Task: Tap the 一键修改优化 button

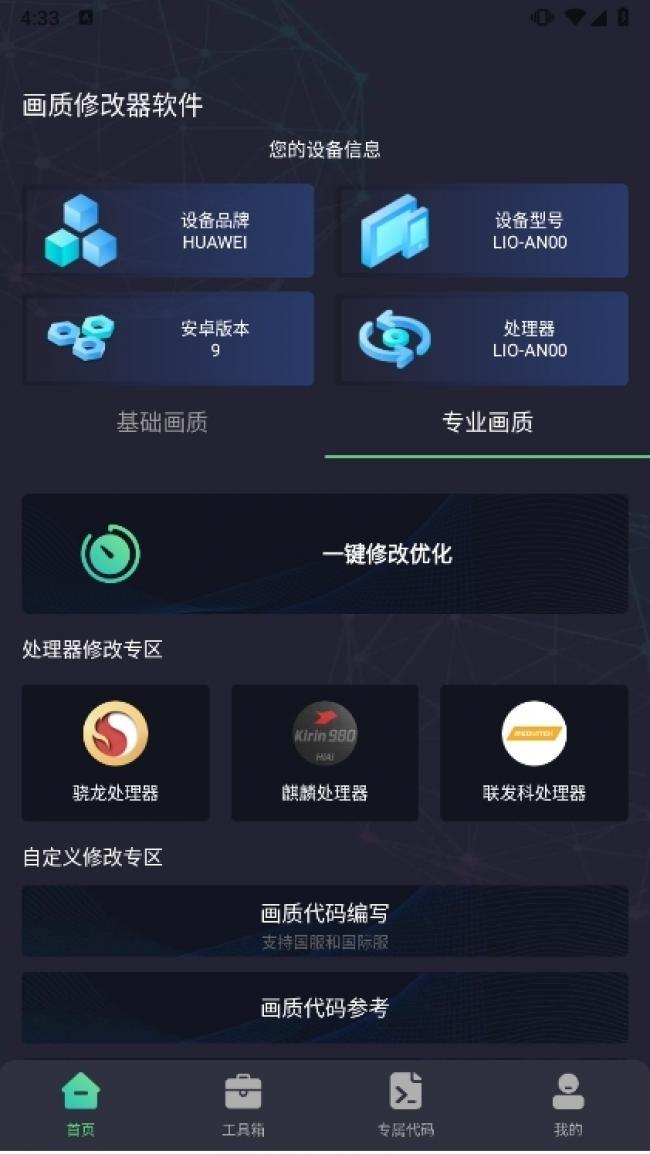Action: [325, 554]
